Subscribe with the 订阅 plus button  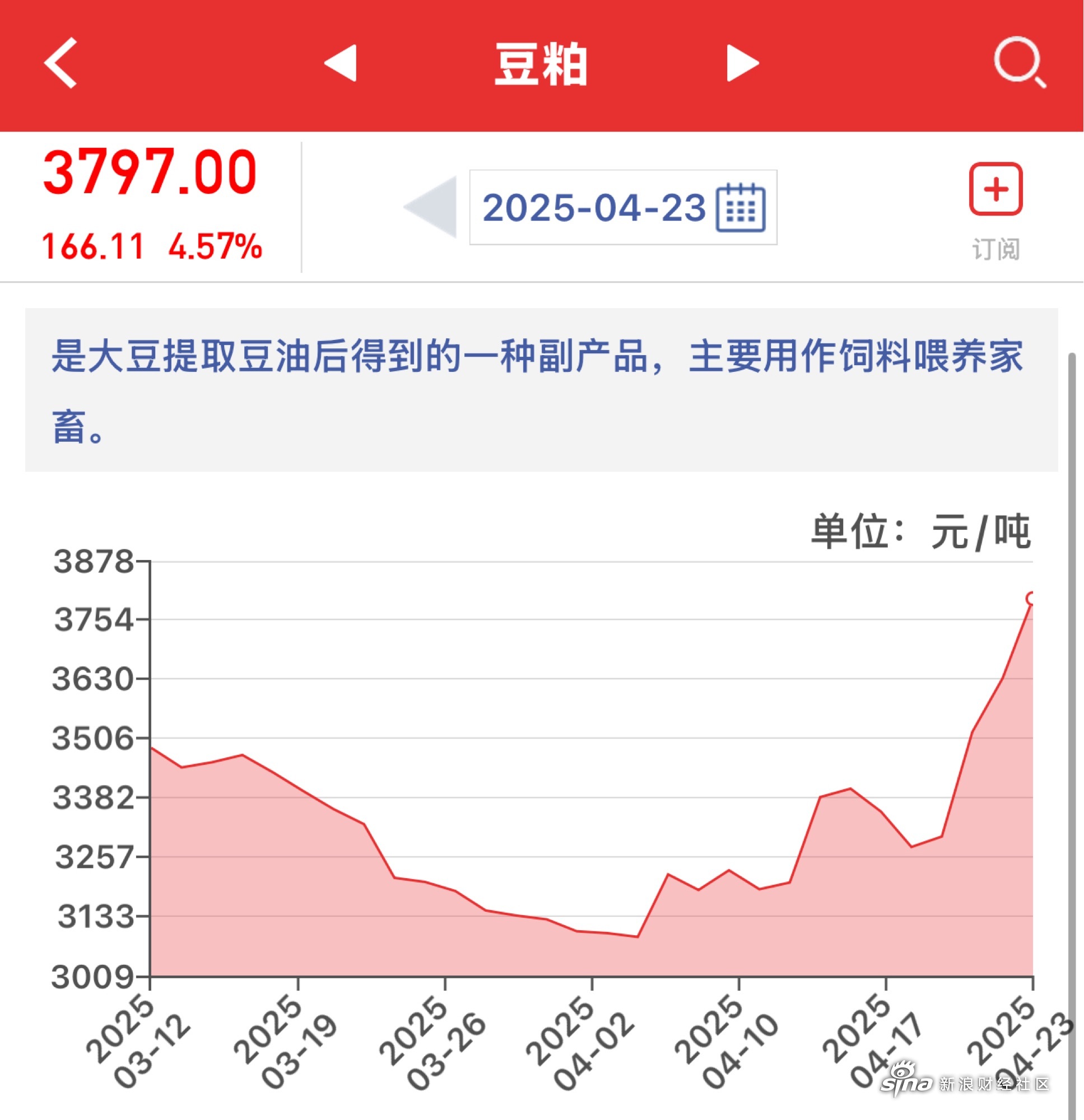tap(995, 189)
